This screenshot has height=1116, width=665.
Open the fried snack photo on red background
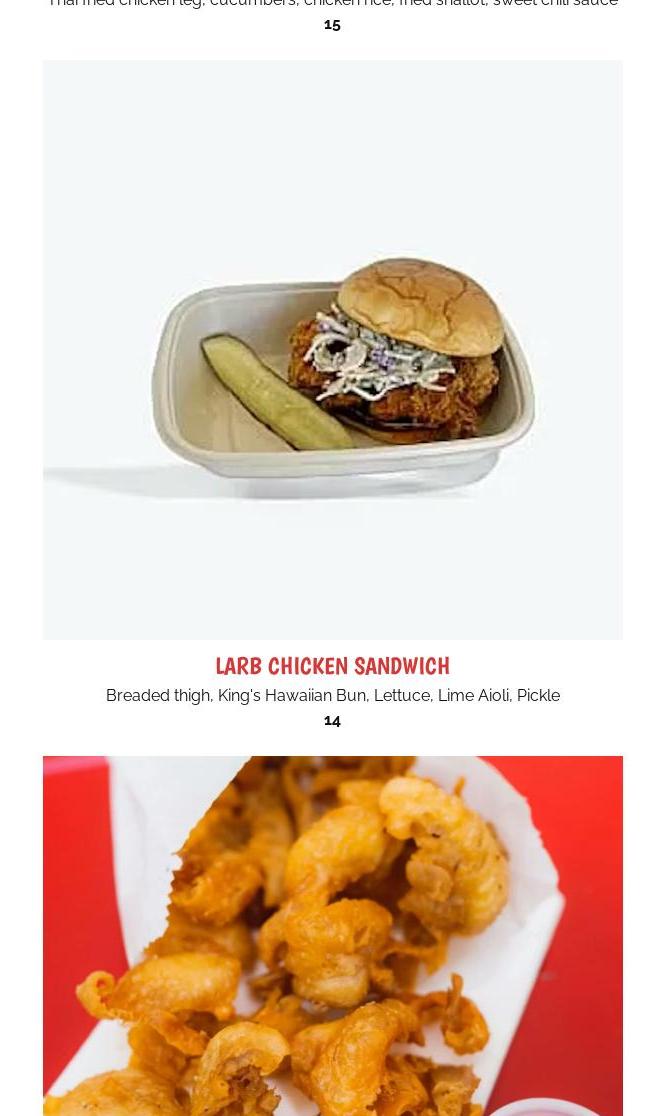pos(332,936)
